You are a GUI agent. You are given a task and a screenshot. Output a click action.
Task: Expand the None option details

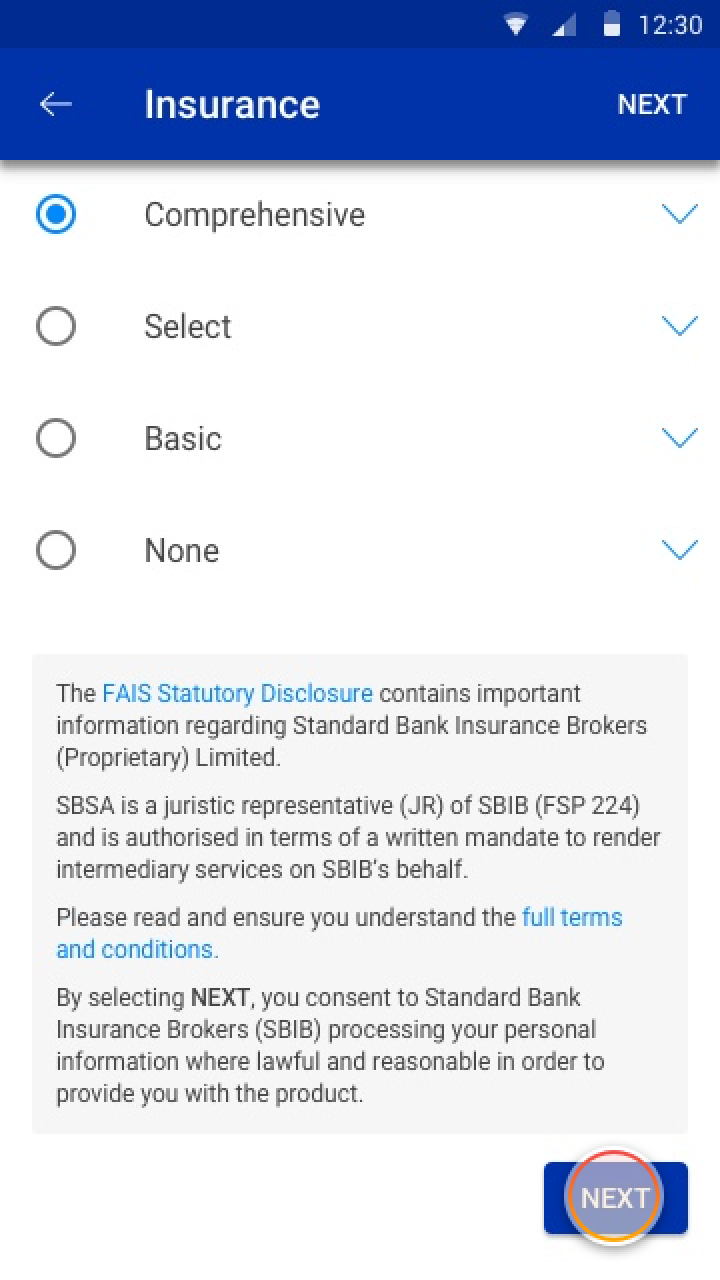679,549
